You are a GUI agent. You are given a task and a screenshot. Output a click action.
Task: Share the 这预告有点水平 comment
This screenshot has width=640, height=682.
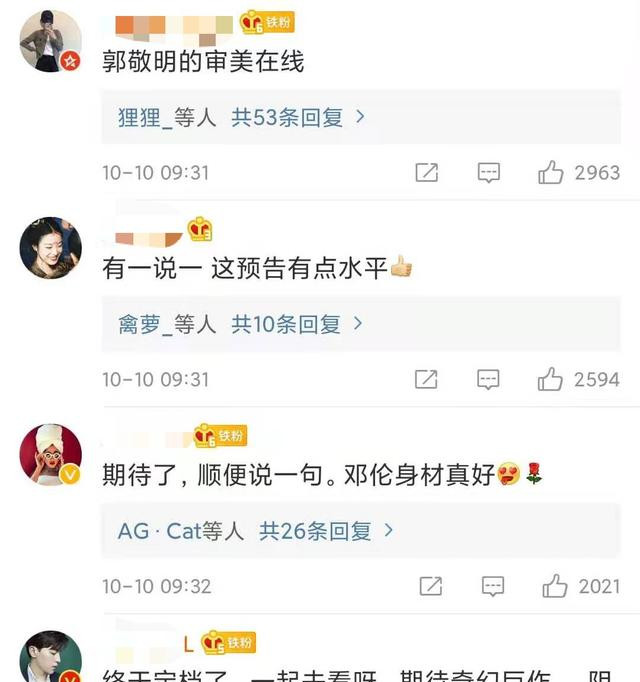tap(427, 380)
